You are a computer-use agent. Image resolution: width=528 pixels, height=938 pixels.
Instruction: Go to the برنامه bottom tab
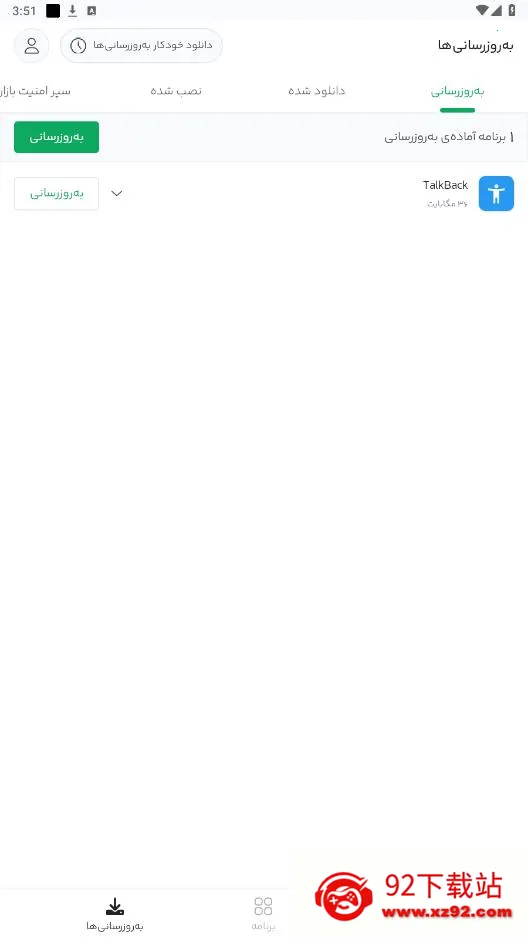click(263, 913)
